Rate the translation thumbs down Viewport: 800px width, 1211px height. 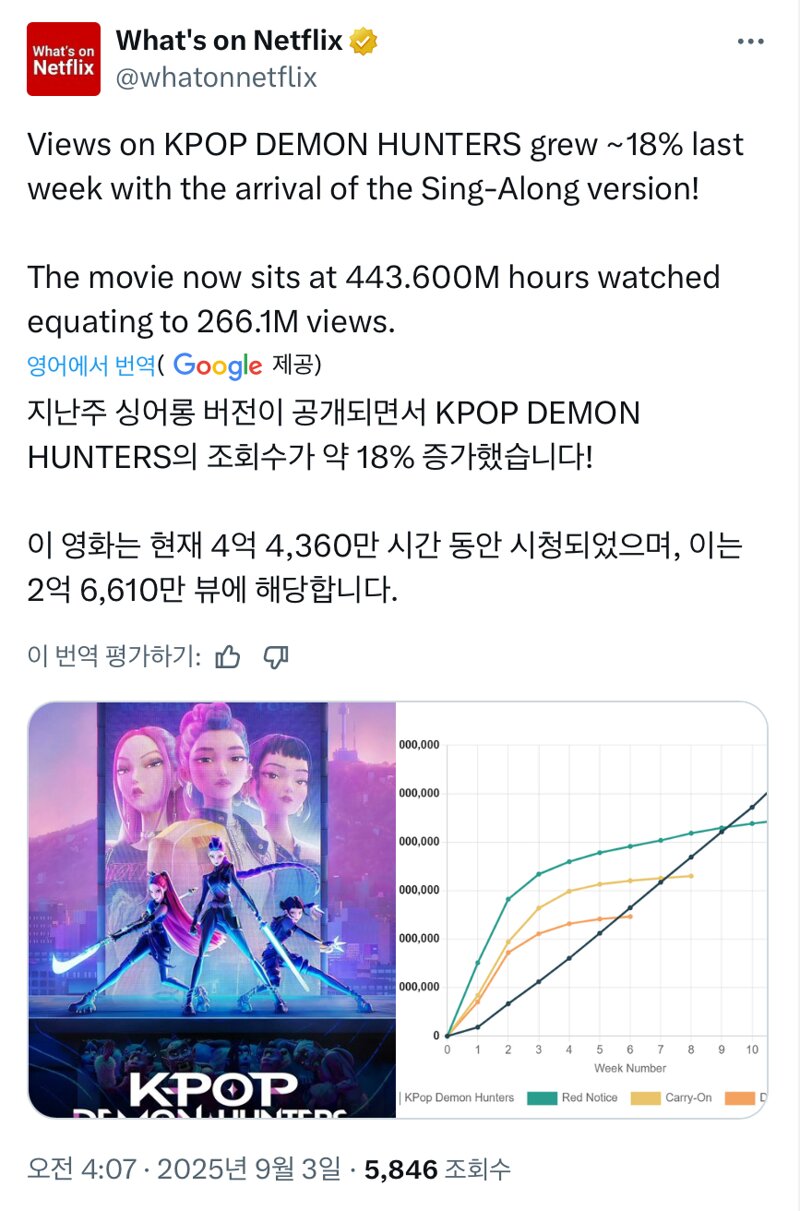[276, 656]
